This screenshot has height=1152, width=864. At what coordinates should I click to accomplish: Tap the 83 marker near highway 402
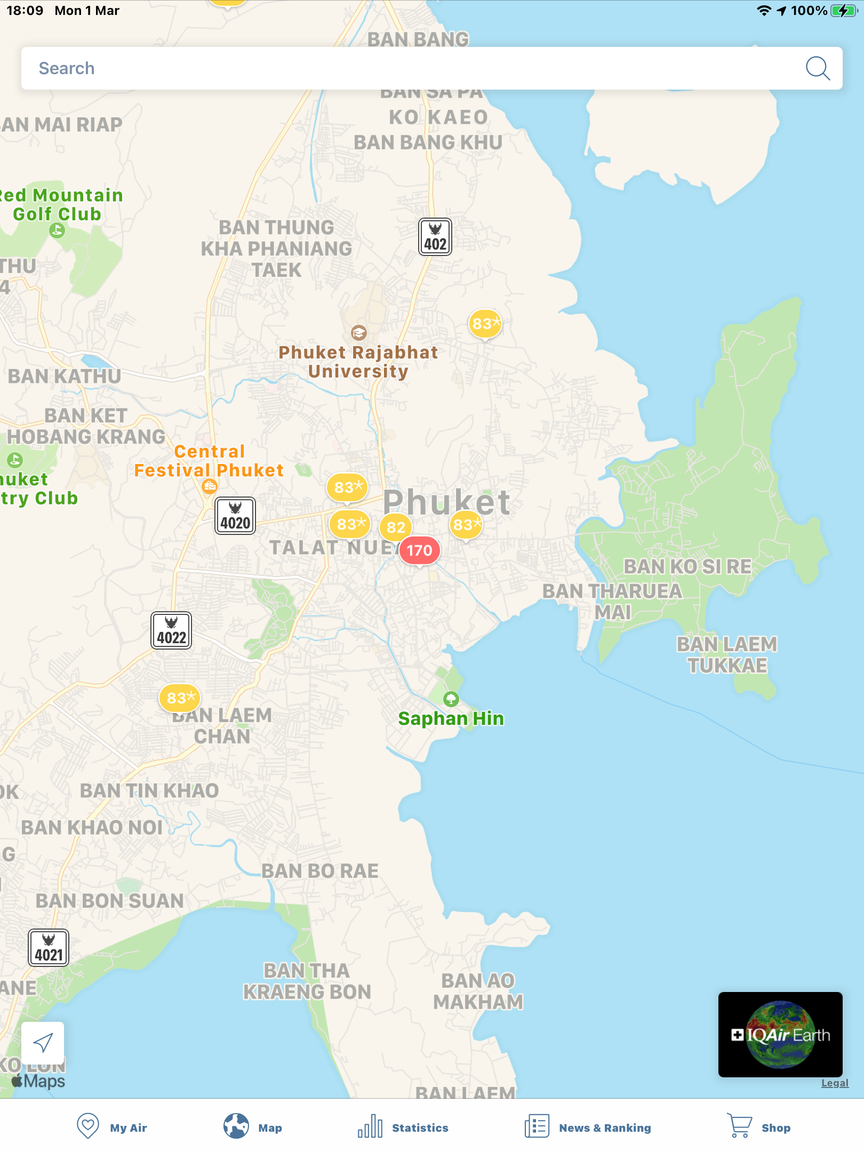tap(485, 323)
